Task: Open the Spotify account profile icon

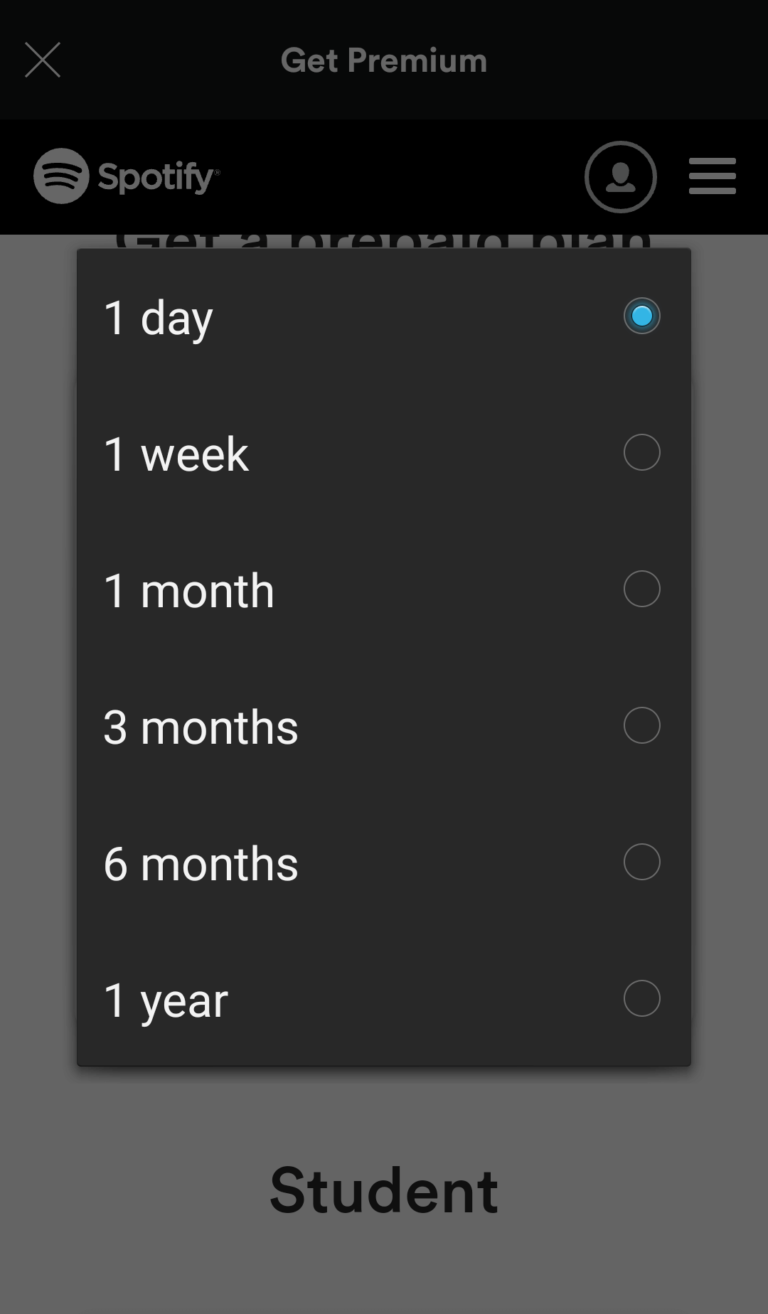Action: tap(620, 177)
